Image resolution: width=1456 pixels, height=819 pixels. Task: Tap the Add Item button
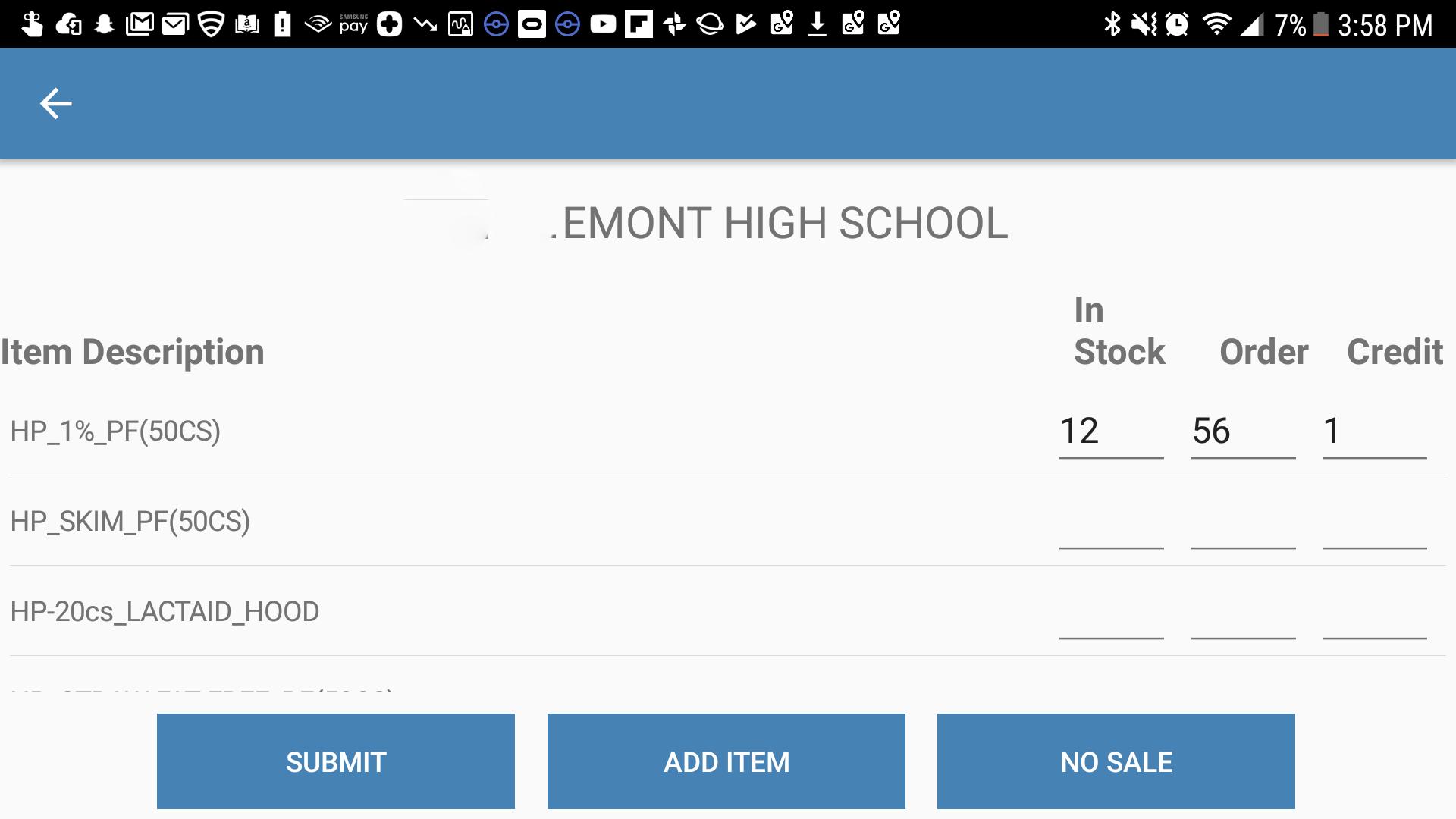pyautogui.click(x=726, y=761)
